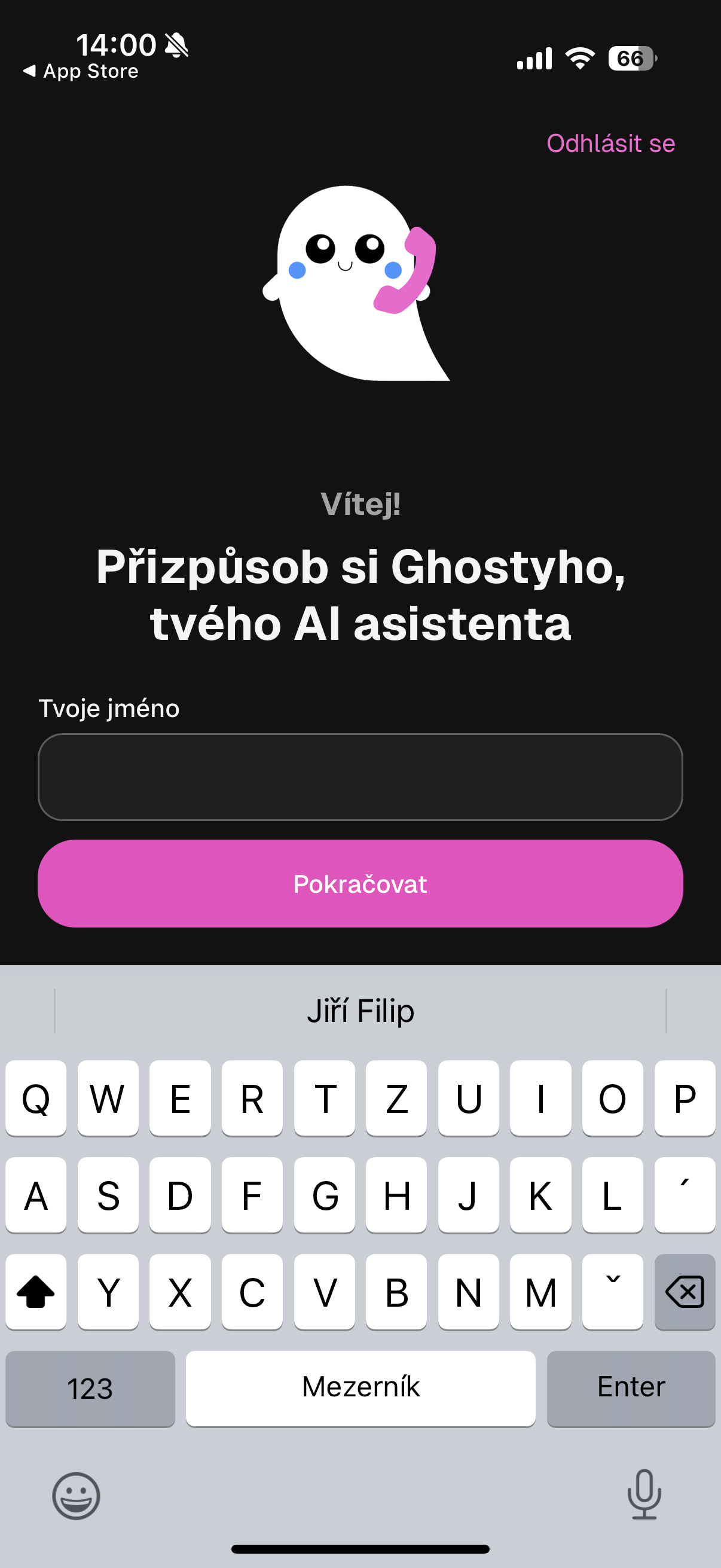Image resolution: width=721 pixels, height=1568 pixels.
Task: Tap the Enter key
Action: pyautogui.click(x=631, y=1387)
